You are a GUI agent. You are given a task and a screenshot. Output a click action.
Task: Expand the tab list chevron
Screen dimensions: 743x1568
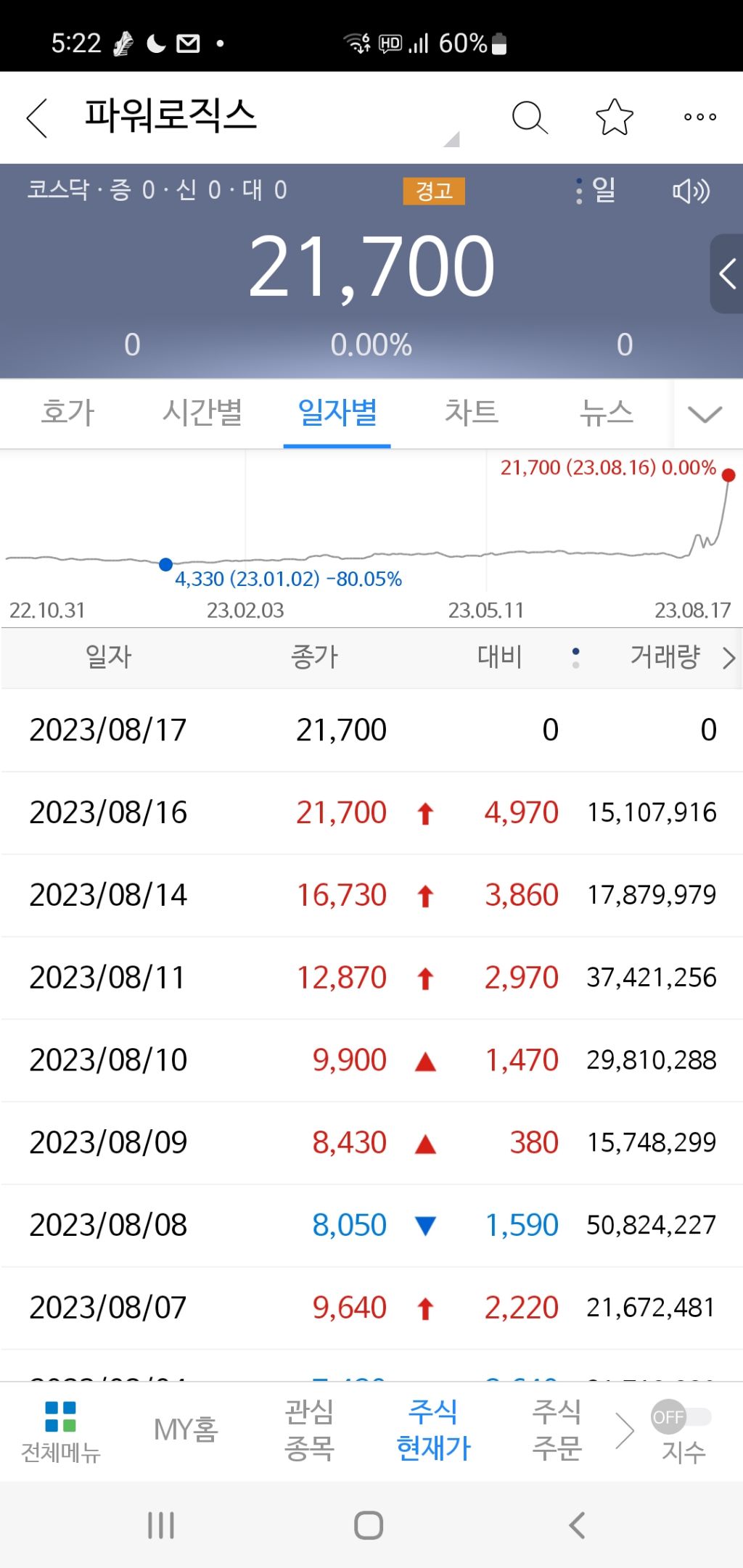tap(705, 413)
